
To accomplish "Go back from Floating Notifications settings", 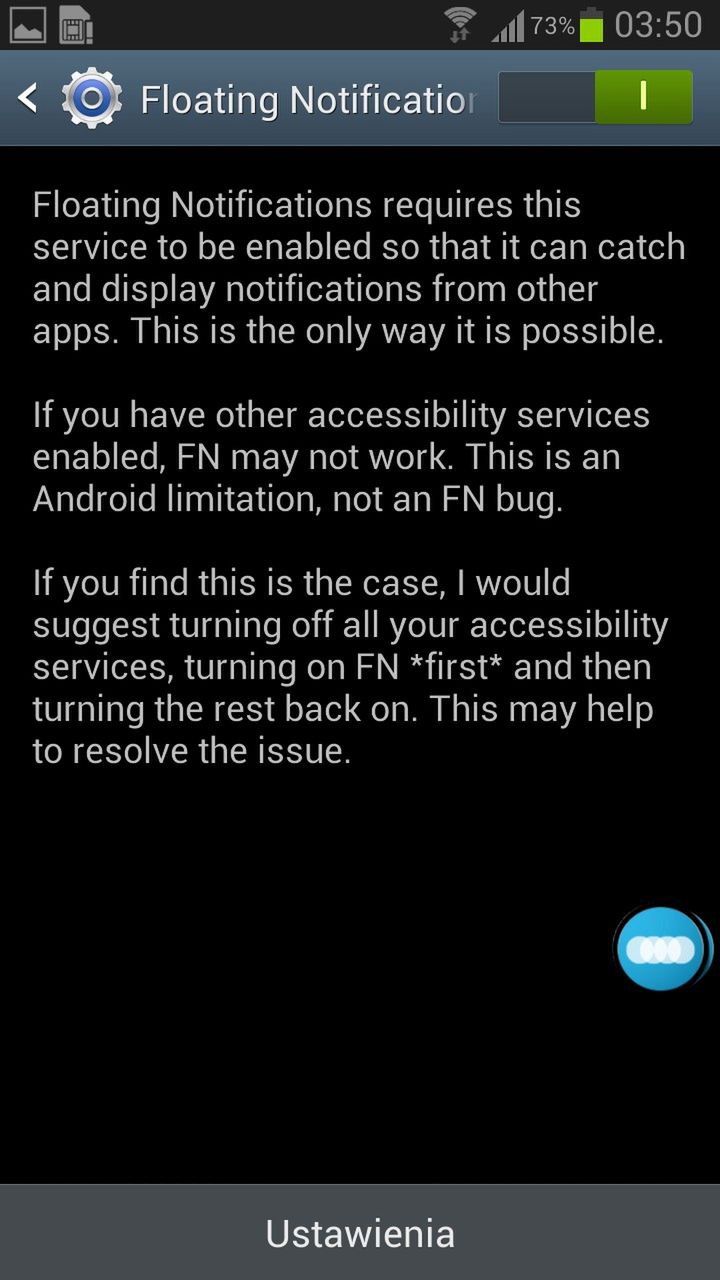I will (x=30, y=98).
